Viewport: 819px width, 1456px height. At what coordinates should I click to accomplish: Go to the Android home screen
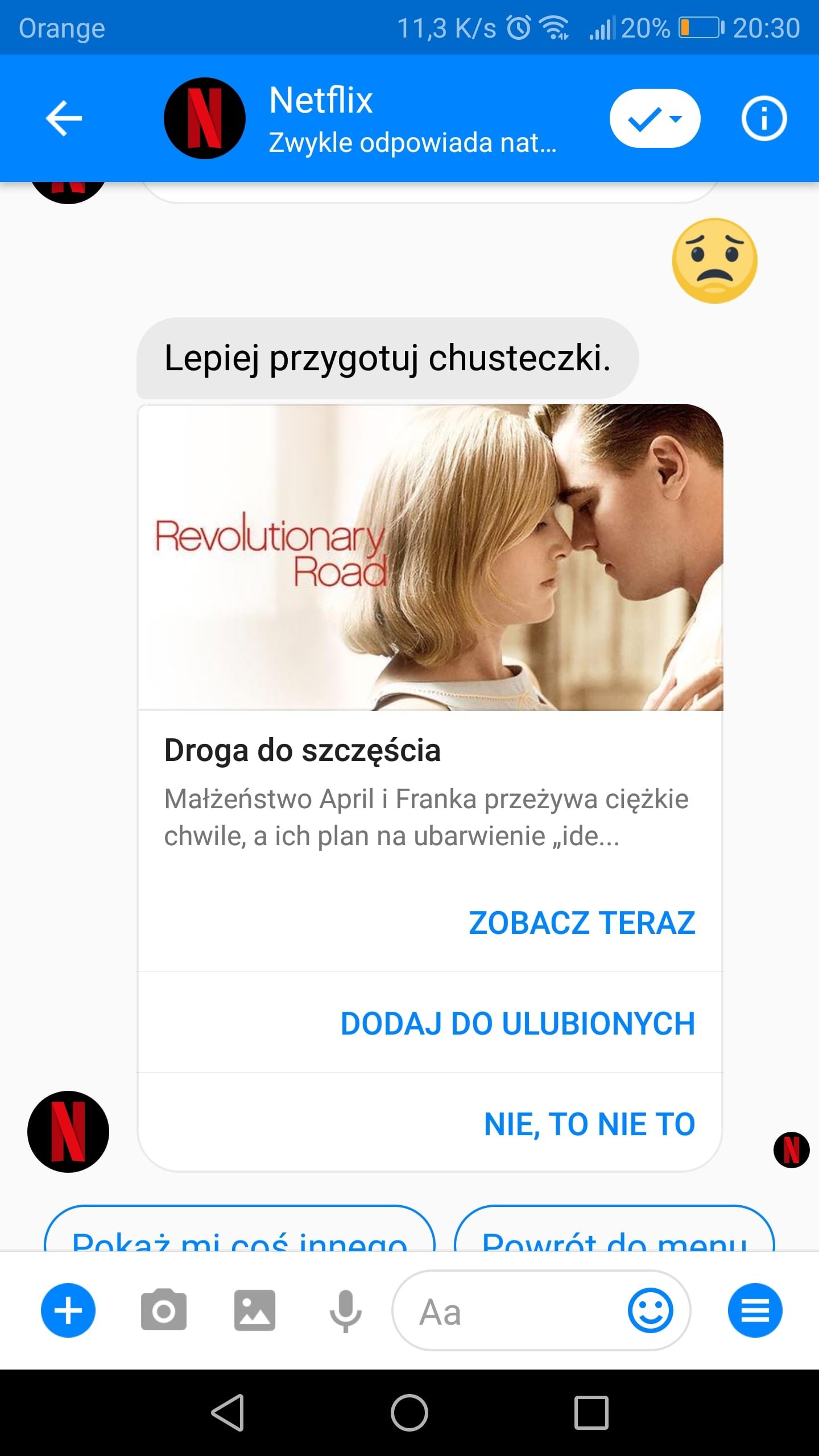tap(409, 1413)
